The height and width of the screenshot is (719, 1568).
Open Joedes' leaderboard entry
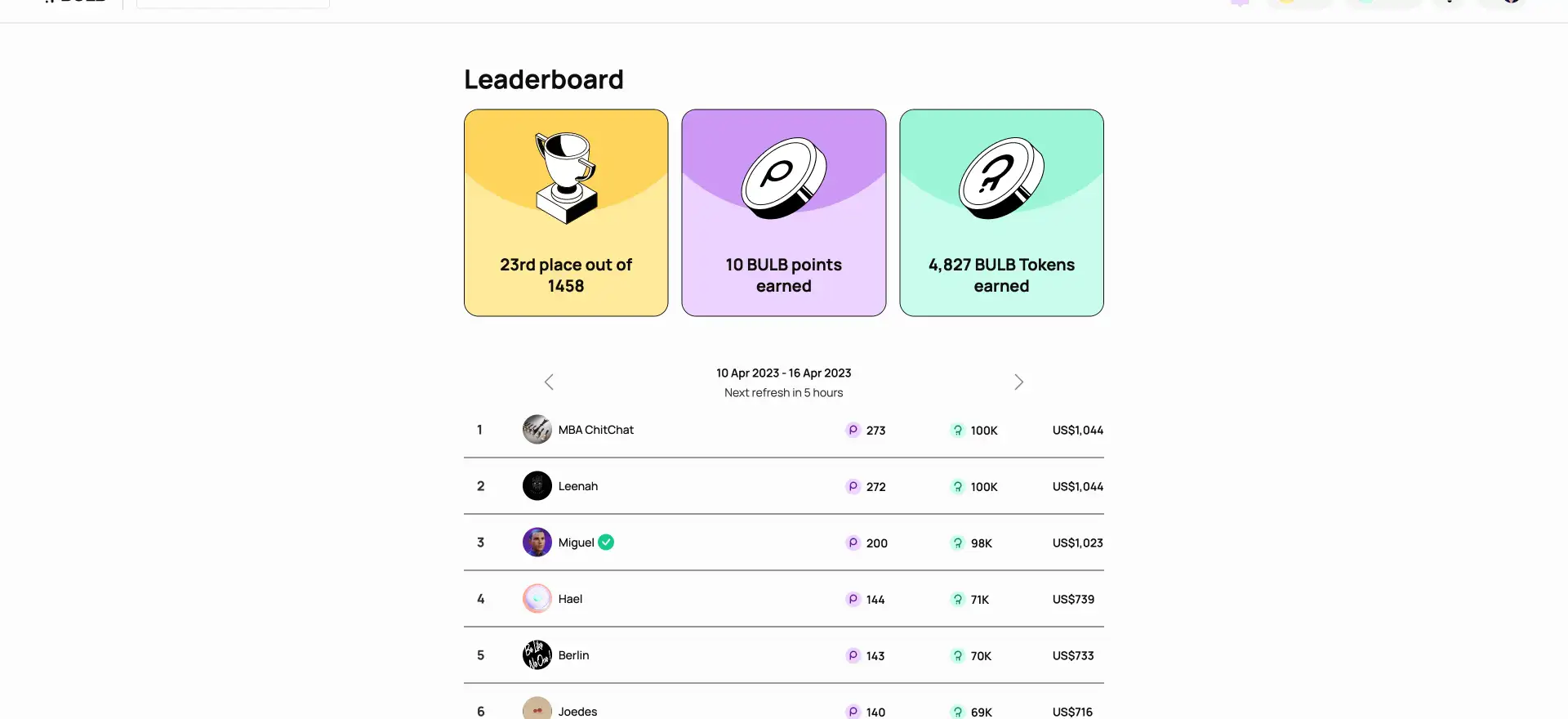[577, 711]
